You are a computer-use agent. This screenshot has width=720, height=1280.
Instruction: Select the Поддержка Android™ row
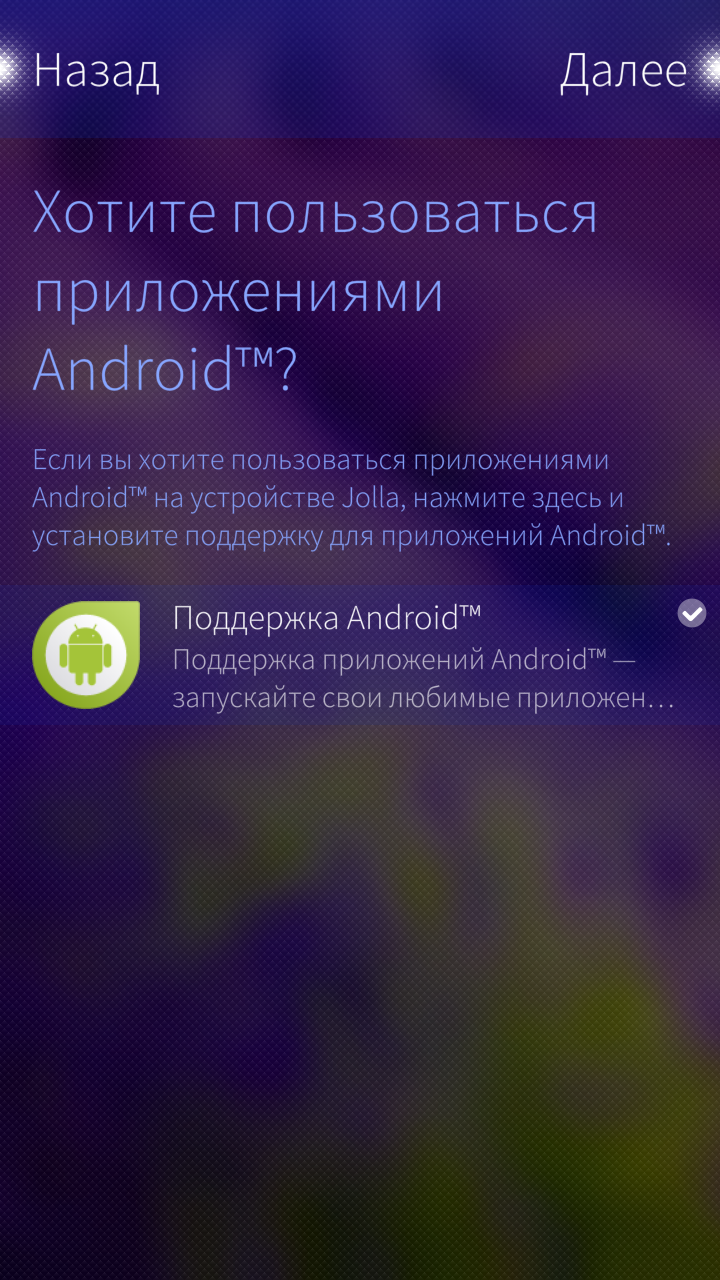(360, 655)
